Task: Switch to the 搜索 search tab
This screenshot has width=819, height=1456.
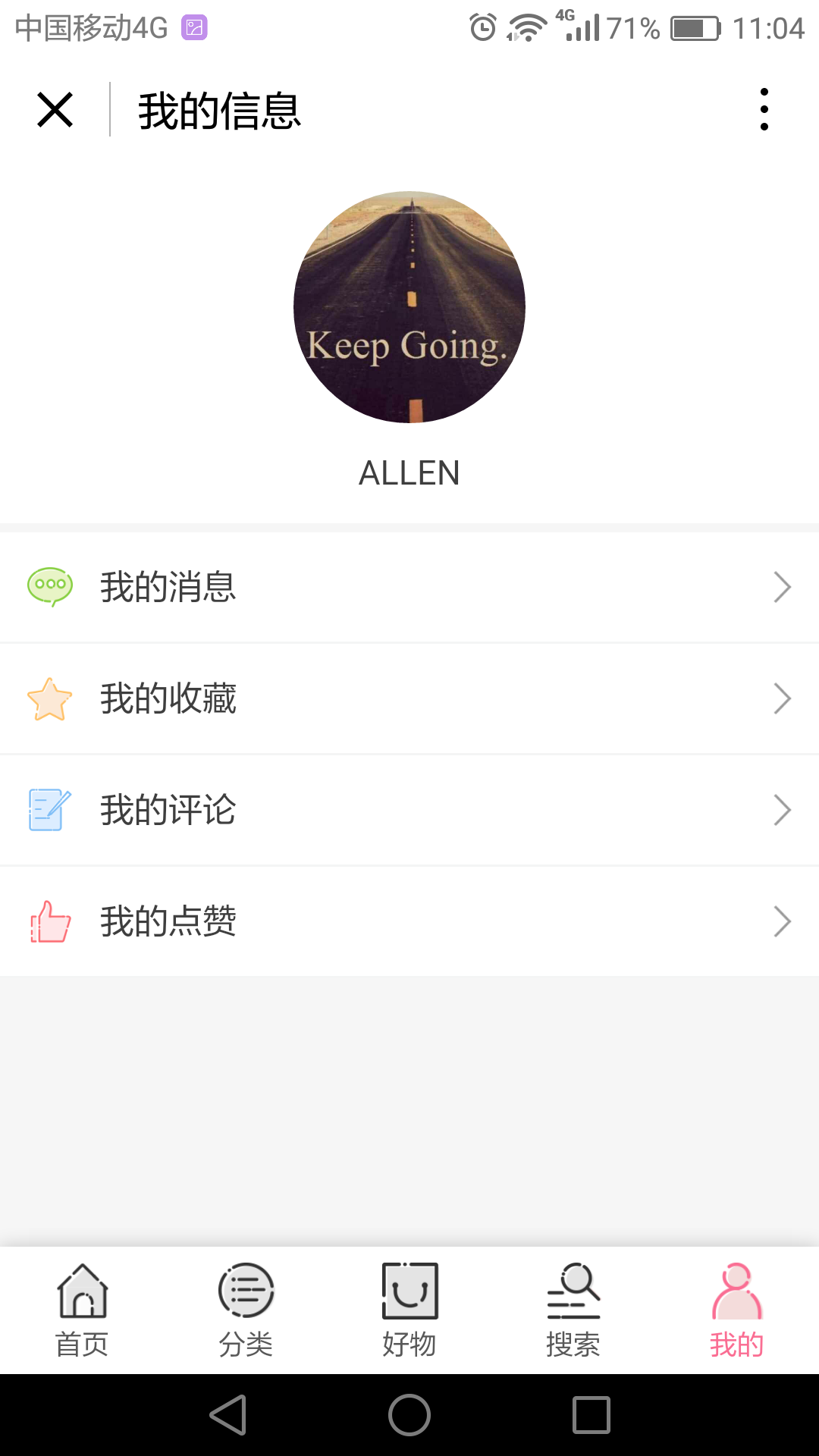Action: pos(573,1310)
